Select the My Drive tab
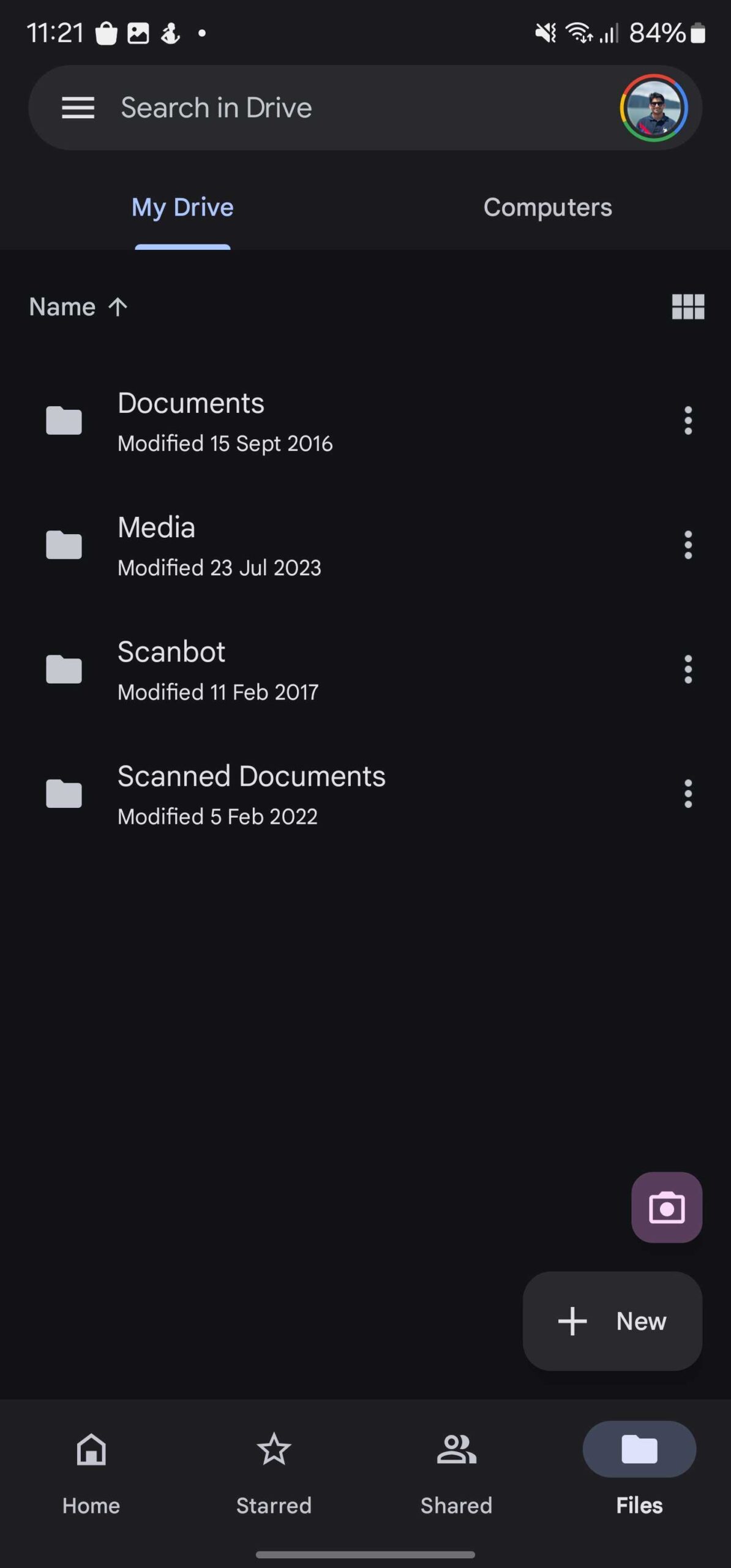The width and height of the screenshot is (731, 1568). tap(182, 208)
